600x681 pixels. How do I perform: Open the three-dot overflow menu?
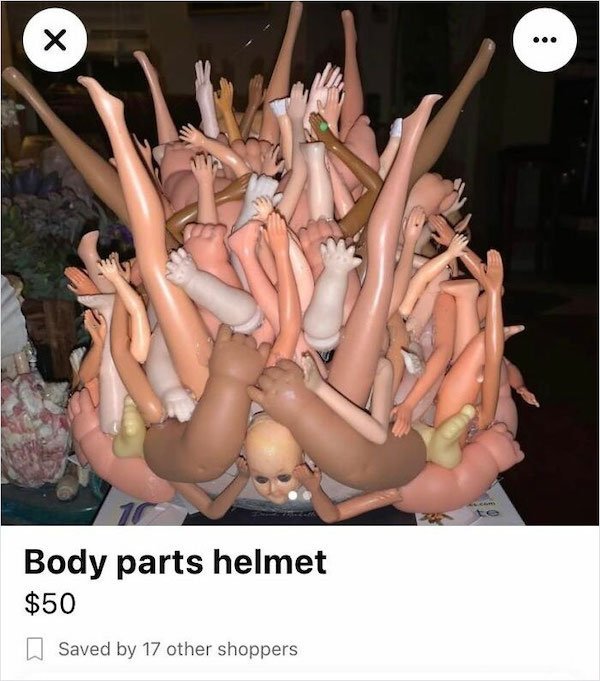click(x=545, y=40)
